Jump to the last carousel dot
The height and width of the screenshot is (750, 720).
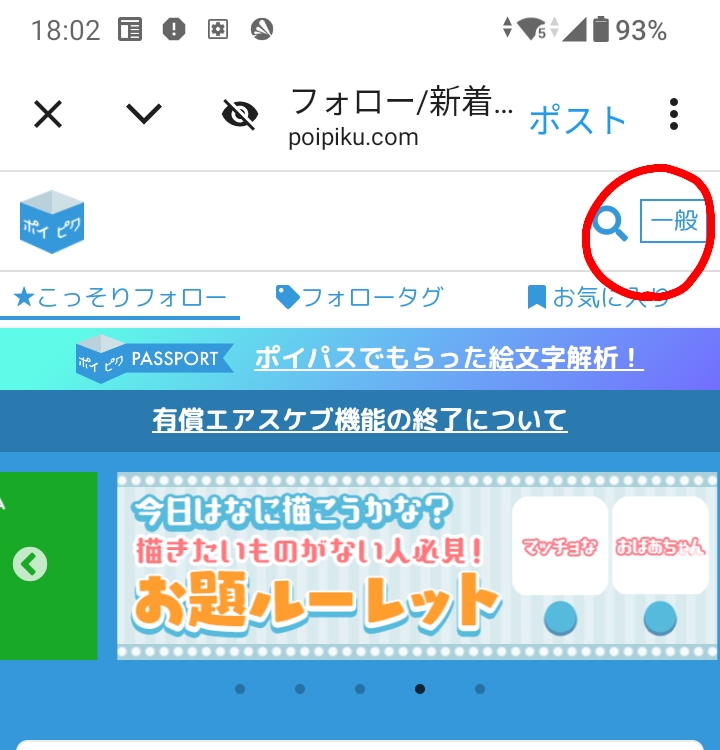point(480,689)
